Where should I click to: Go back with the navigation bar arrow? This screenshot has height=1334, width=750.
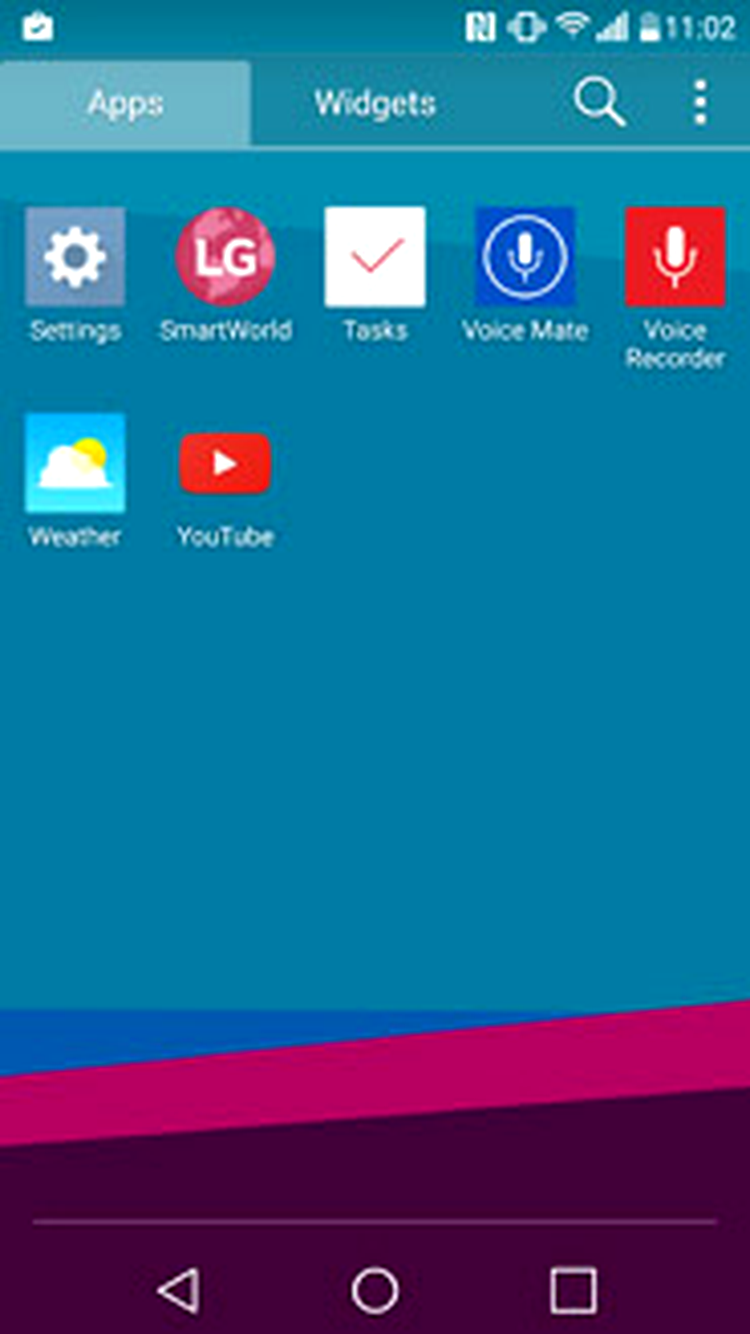[x=179, y=1290]
